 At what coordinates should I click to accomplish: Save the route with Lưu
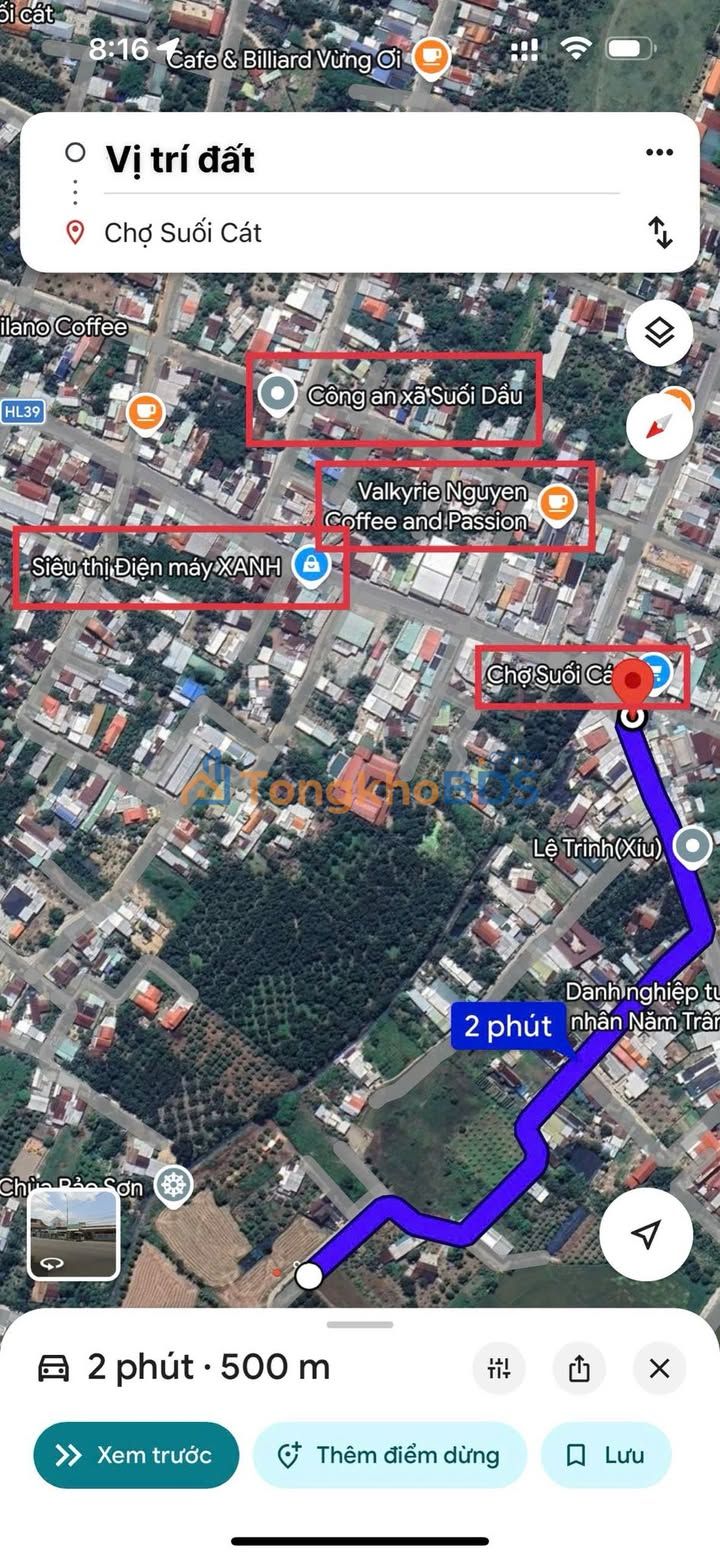[x=606, y=1455]
